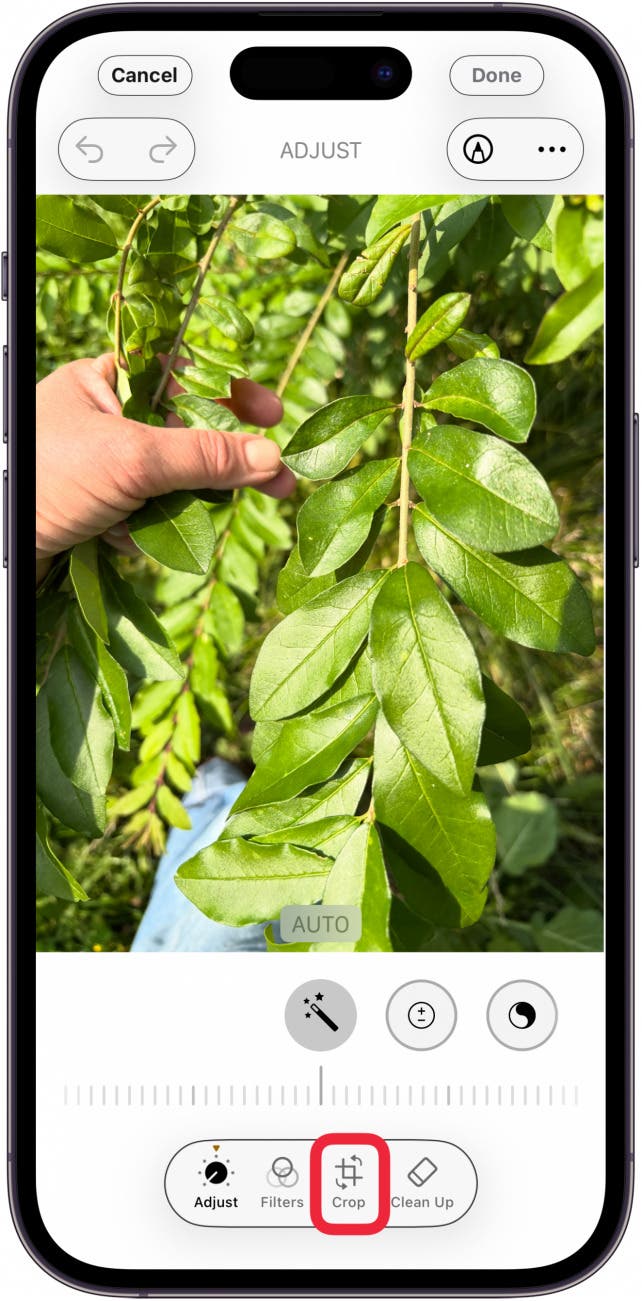
Task: Switch to the Filters tab
Action: [282, 1183]
